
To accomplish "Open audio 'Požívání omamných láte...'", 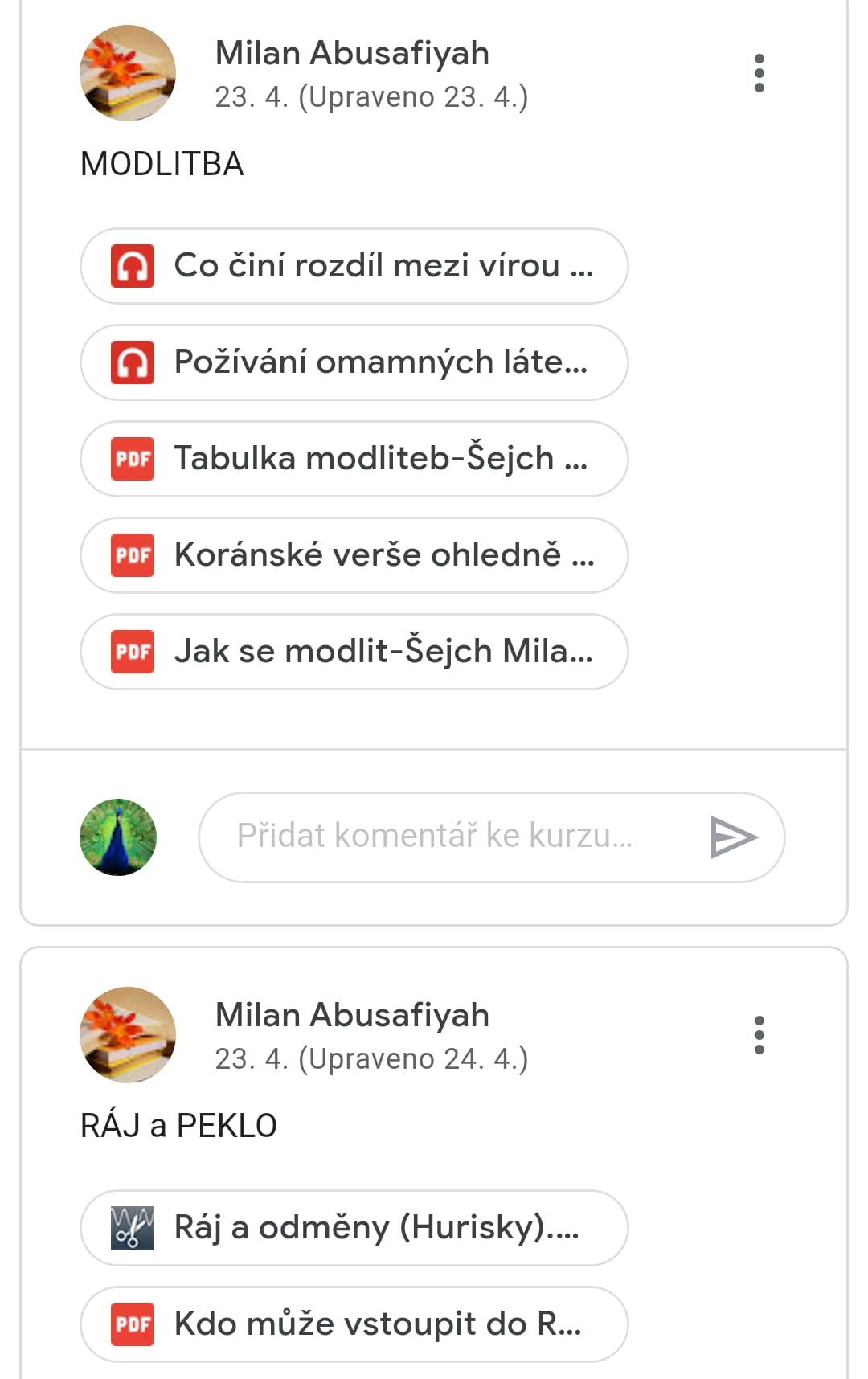I will 354,362.
